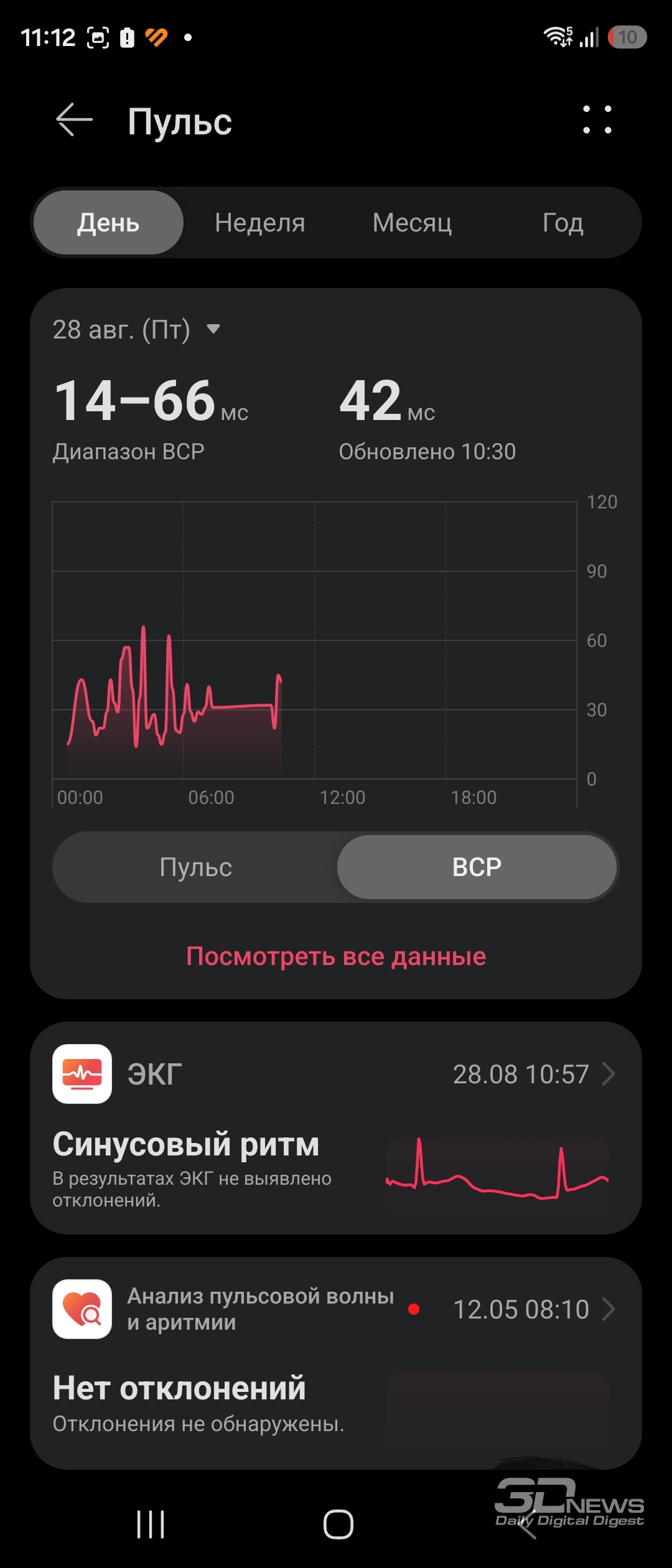
Task: Select the ВСР chart mode
Action: point(477,867)
